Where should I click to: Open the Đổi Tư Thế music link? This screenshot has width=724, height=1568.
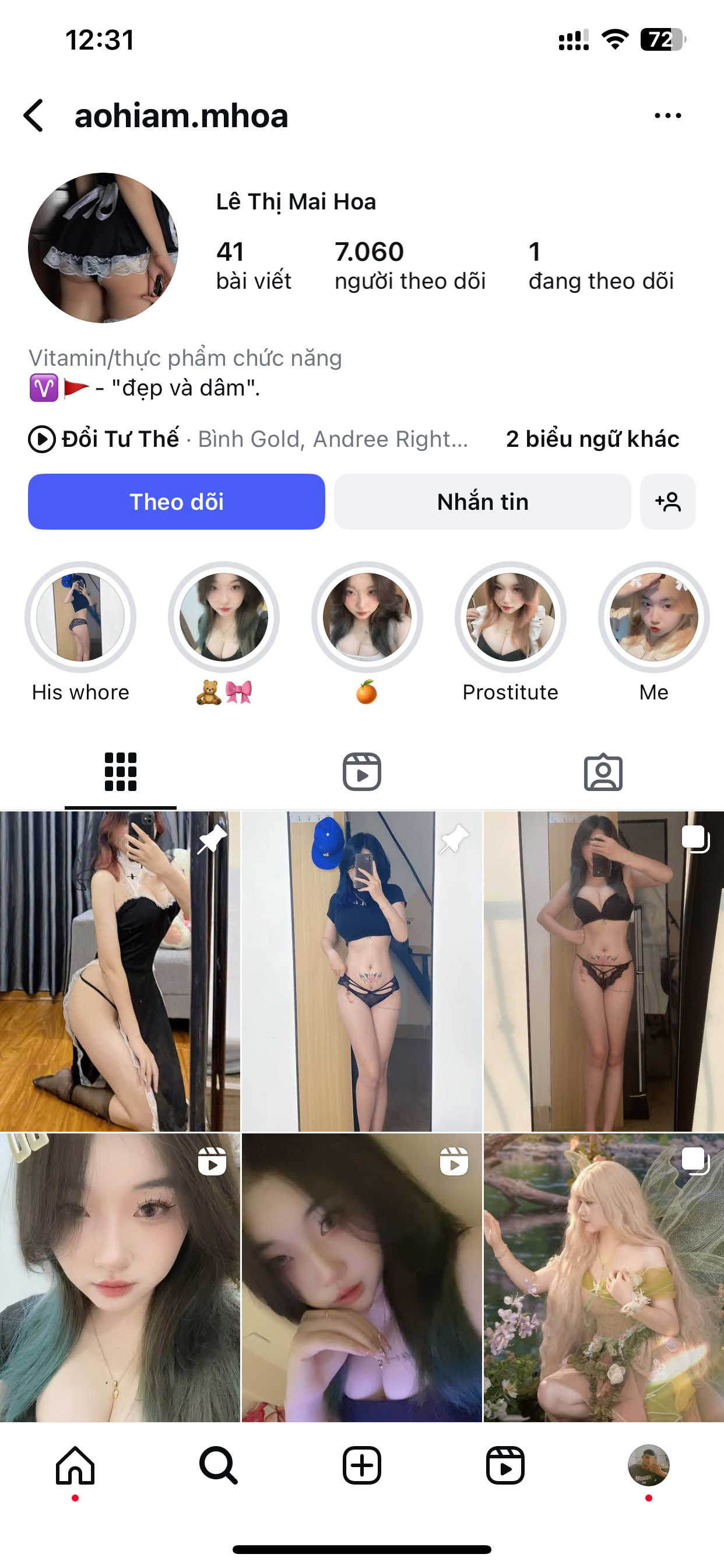coord(122,439)
